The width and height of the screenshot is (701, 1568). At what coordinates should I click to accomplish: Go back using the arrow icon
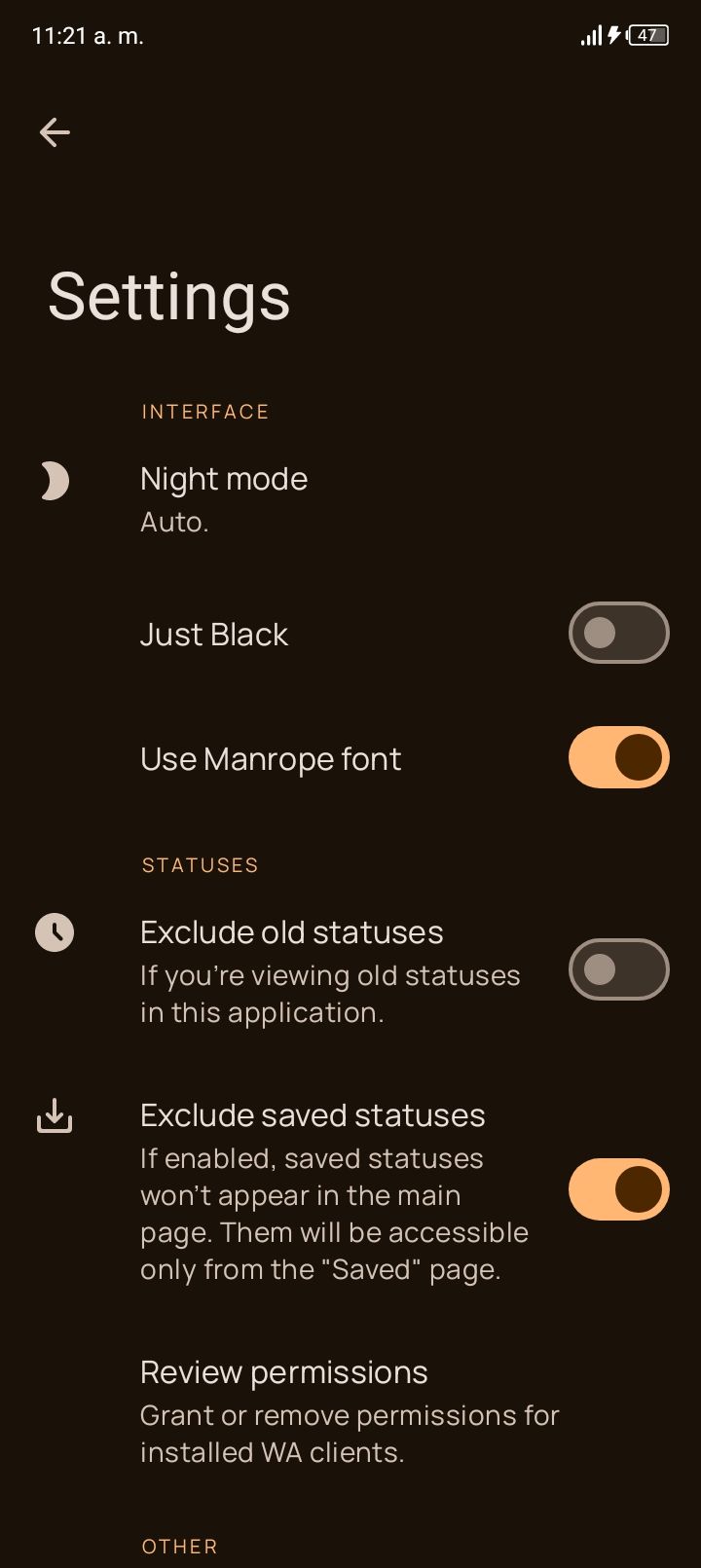tap(55, 132)
